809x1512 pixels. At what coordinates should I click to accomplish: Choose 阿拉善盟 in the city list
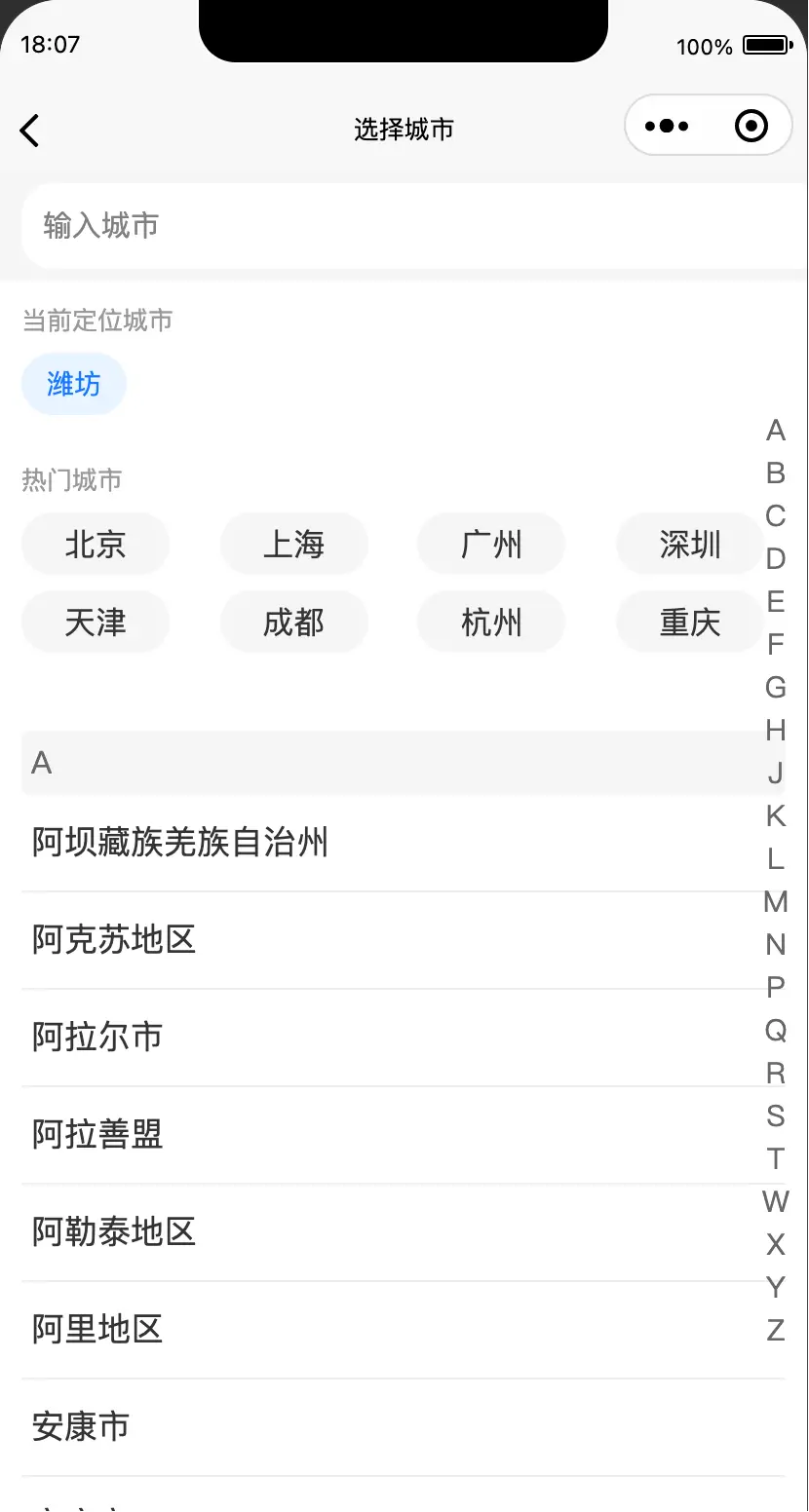click(x=403, y=1135)
